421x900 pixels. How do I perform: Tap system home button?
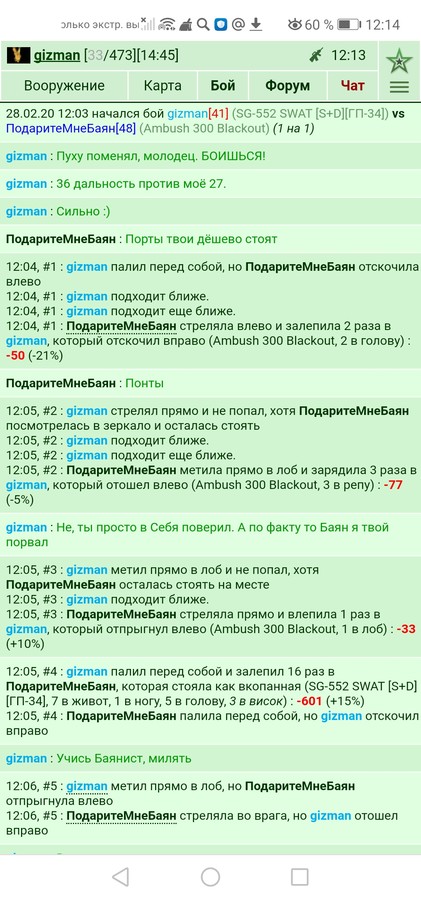(210, 876)
